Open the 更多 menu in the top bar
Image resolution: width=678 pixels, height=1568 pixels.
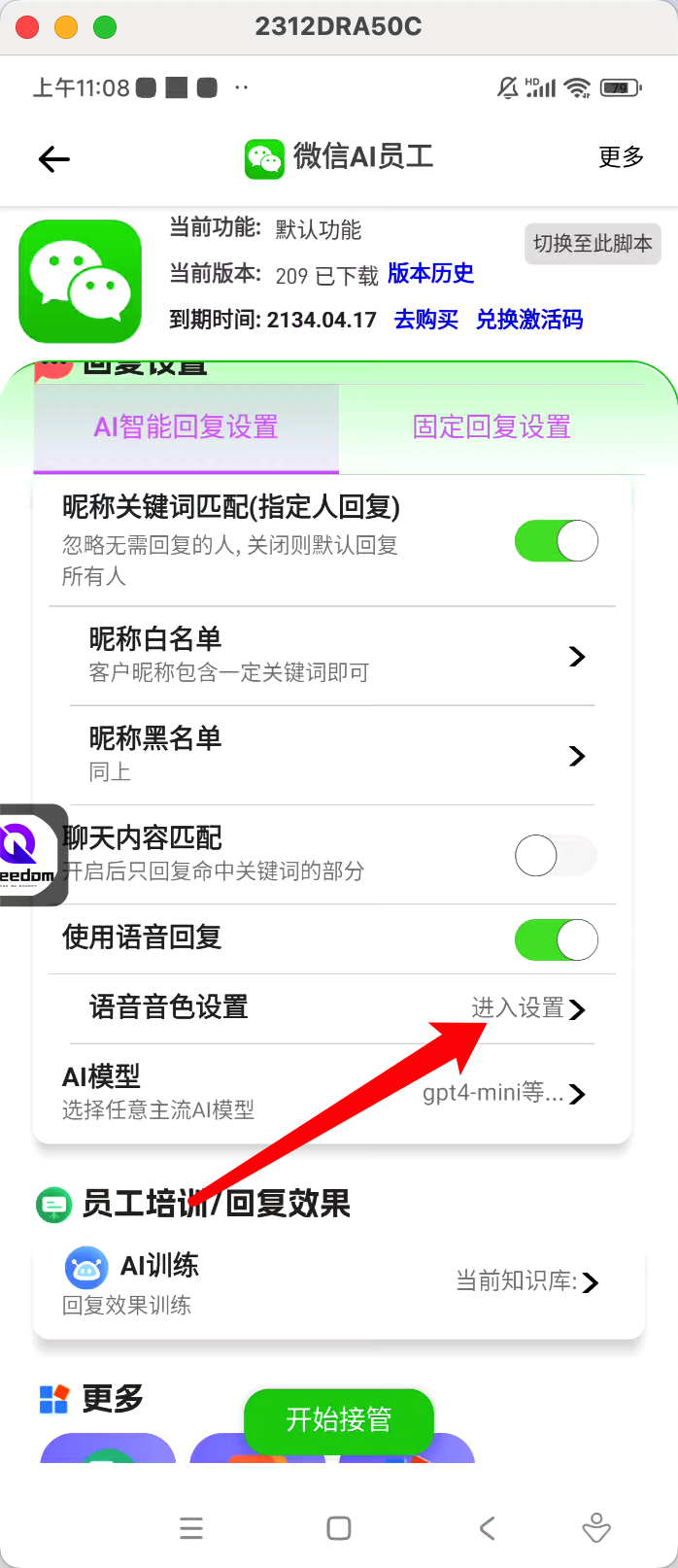point(621,157)
